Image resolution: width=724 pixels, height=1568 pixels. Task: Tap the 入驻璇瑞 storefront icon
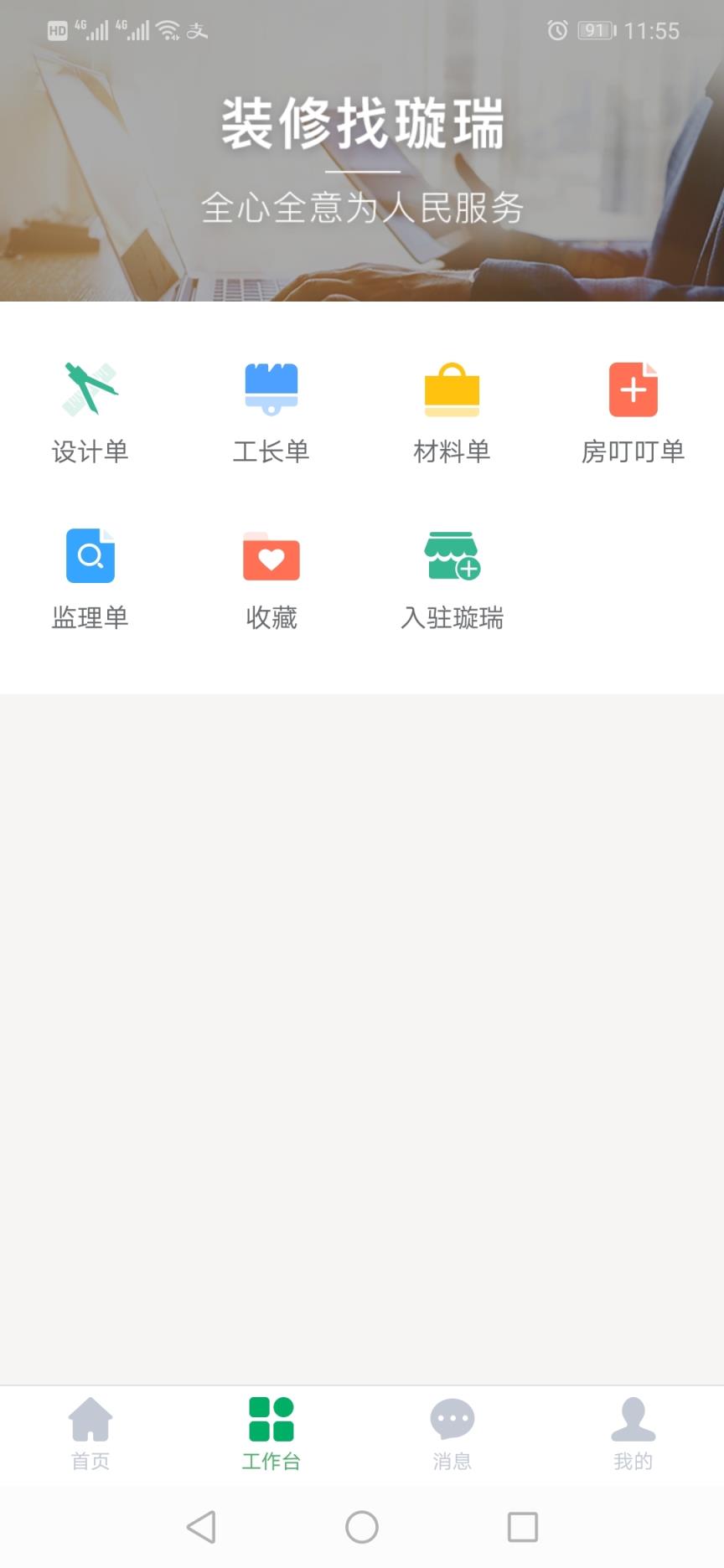point(452,555)
